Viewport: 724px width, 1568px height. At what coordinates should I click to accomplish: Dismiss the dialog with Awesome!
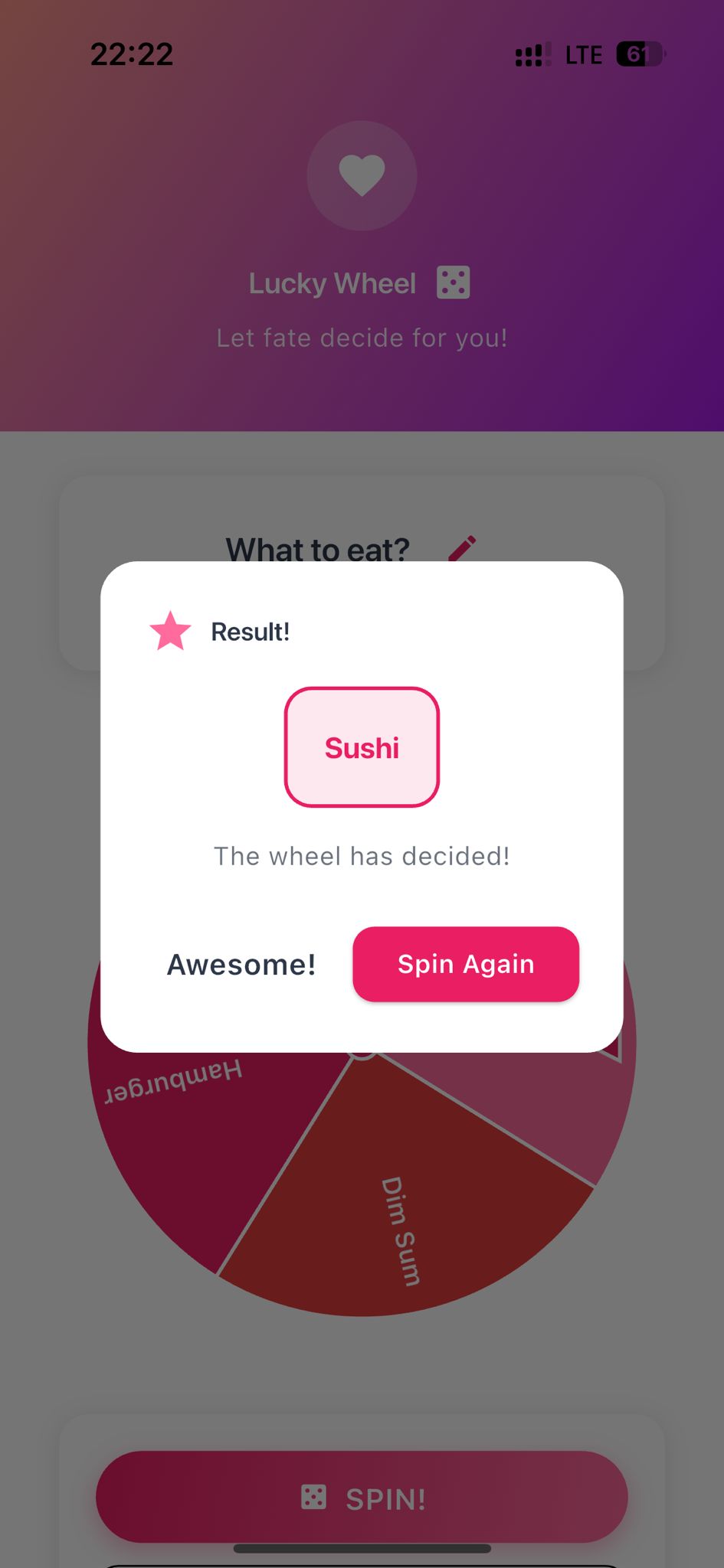tap(241, 964)
